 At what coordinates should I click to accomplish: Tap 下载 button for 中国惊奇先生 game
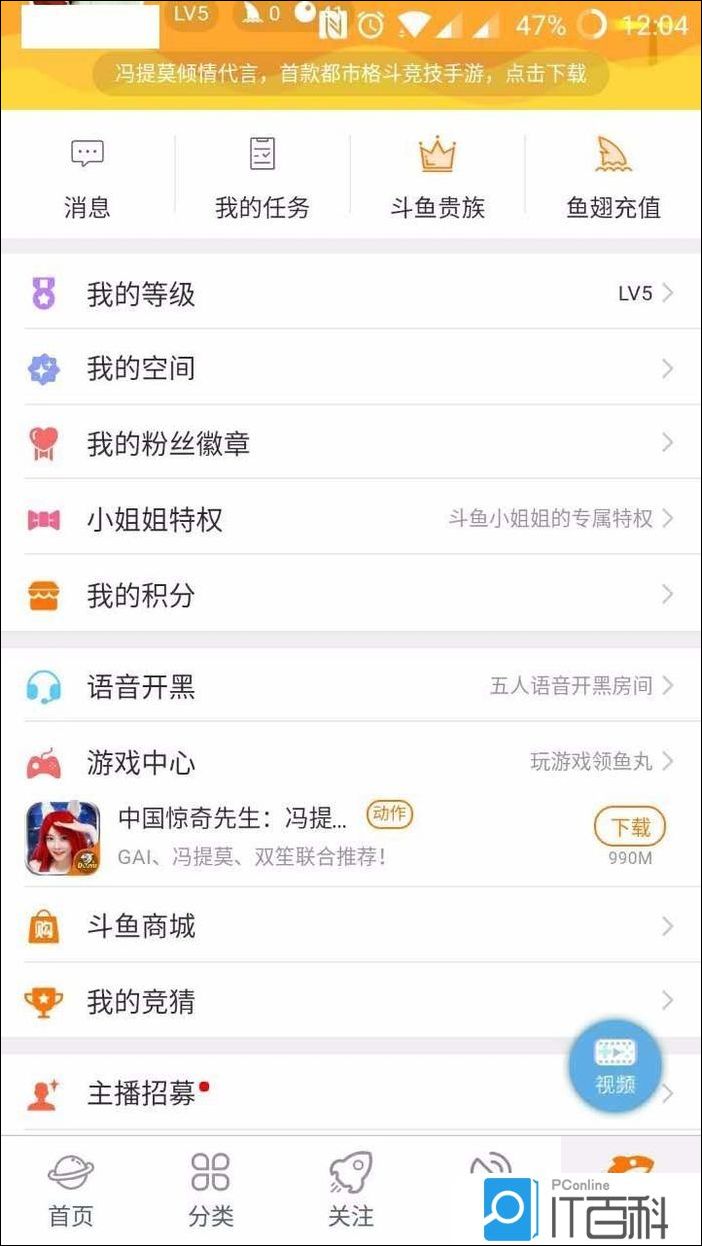point(630,827)
